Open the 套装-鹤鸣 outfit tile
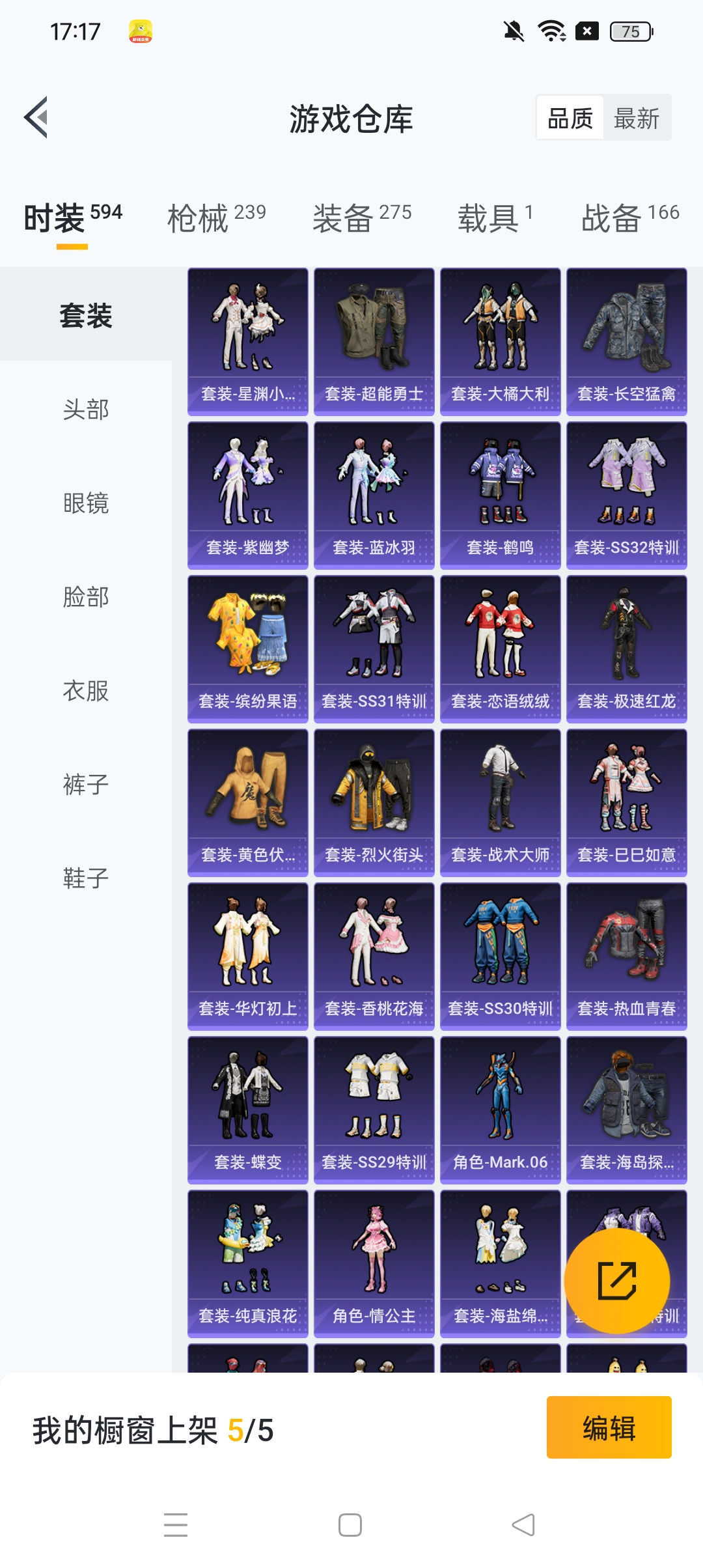Image resolution: width=703 pixels, height=1568 pixels. coord(500,495)
